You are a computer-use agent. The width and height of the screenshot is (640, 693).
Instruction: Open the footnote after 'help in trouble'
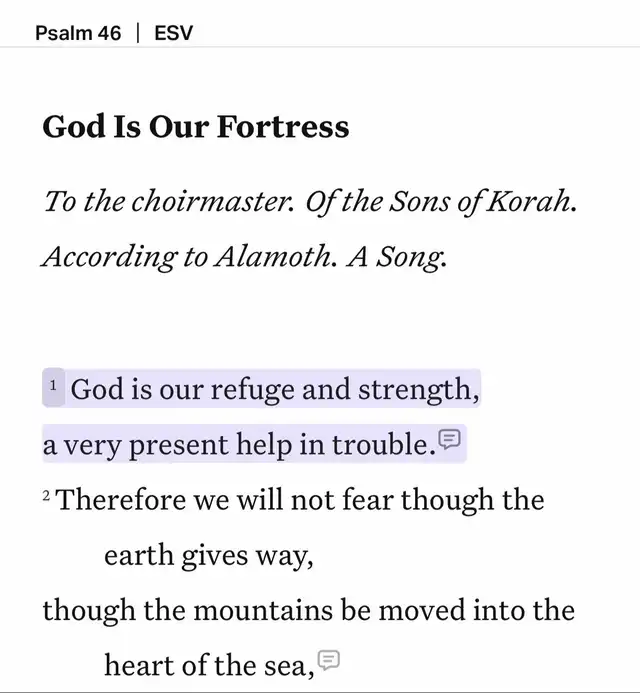pos(450,438)
